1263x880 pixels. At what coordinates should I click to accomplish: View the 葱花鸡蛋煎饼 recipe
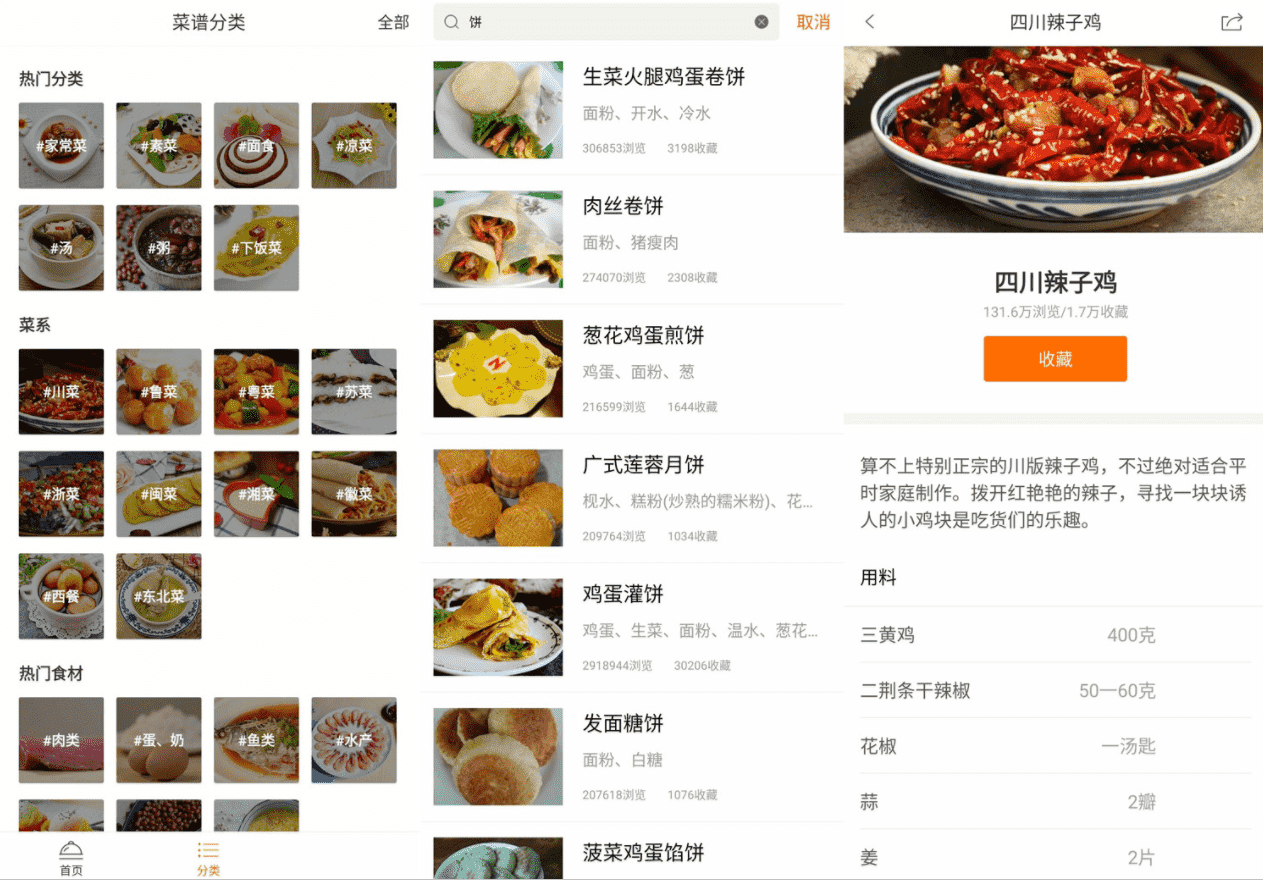(643, 336)
